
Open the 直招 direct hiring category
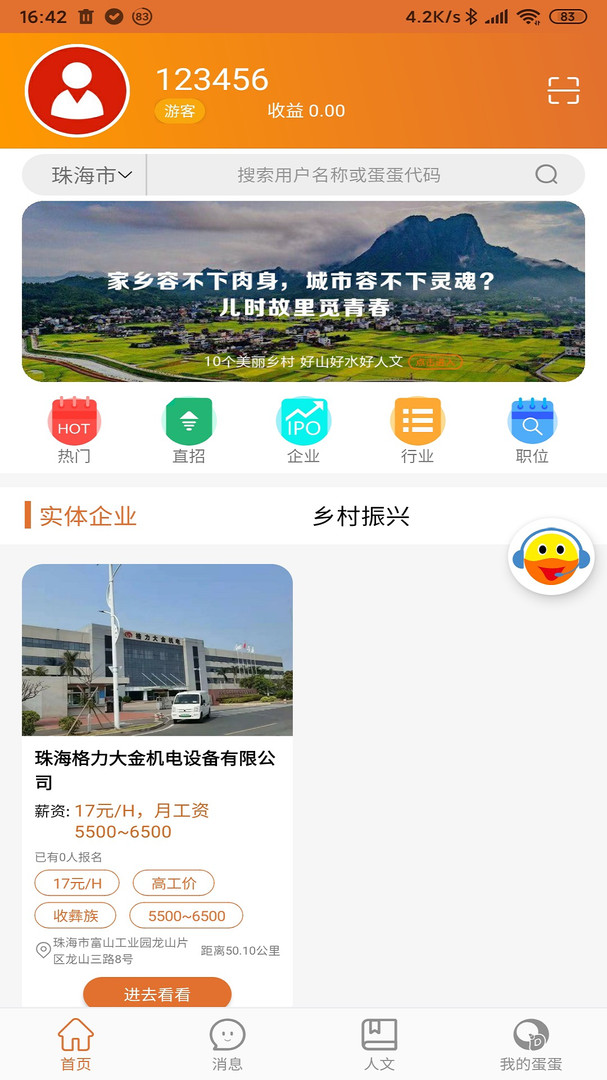pyautogui.click(x=188, y=431)
